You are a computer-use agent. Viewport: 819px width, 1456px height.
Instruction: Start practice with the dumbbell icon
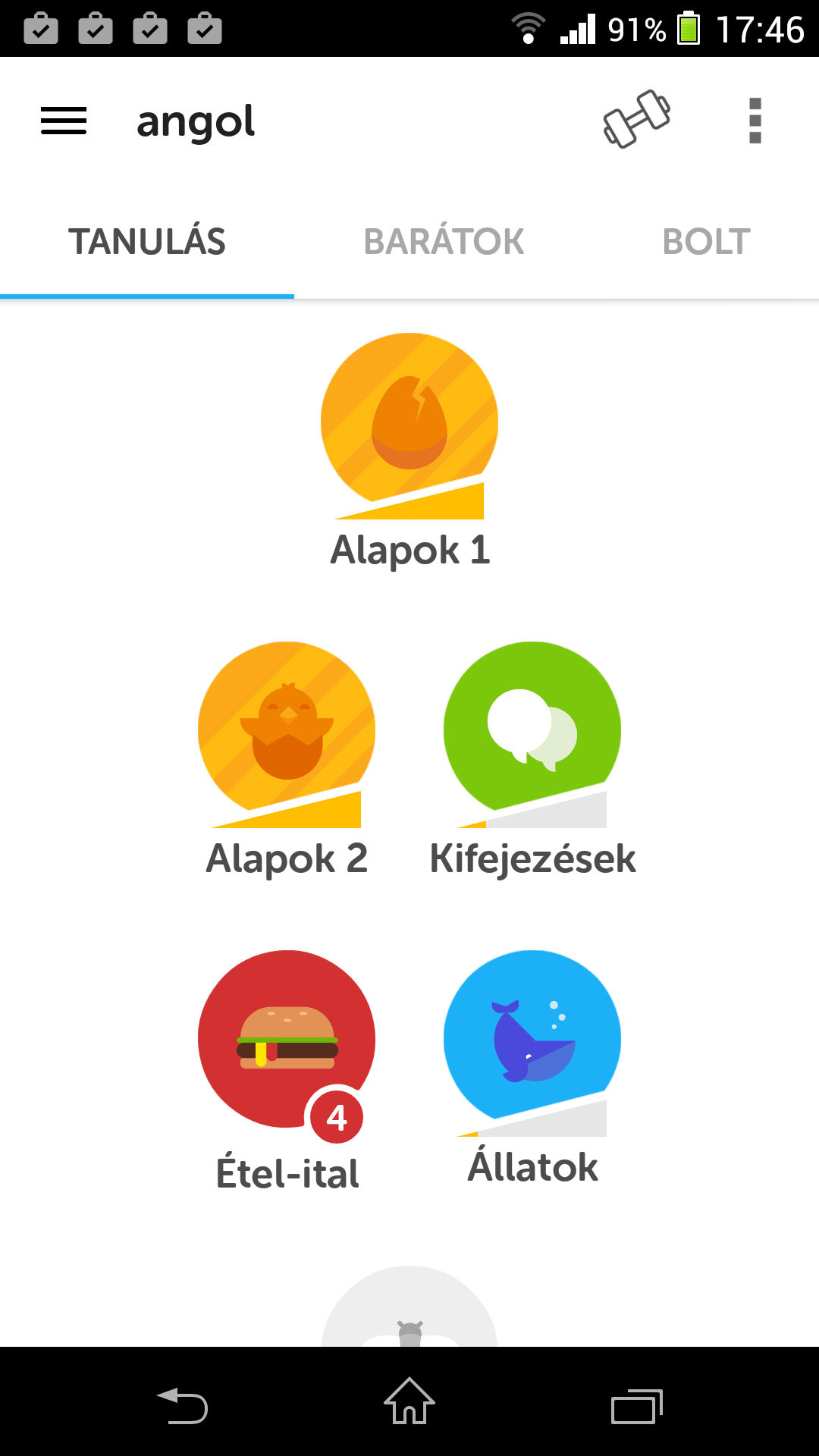coord(636,119)
